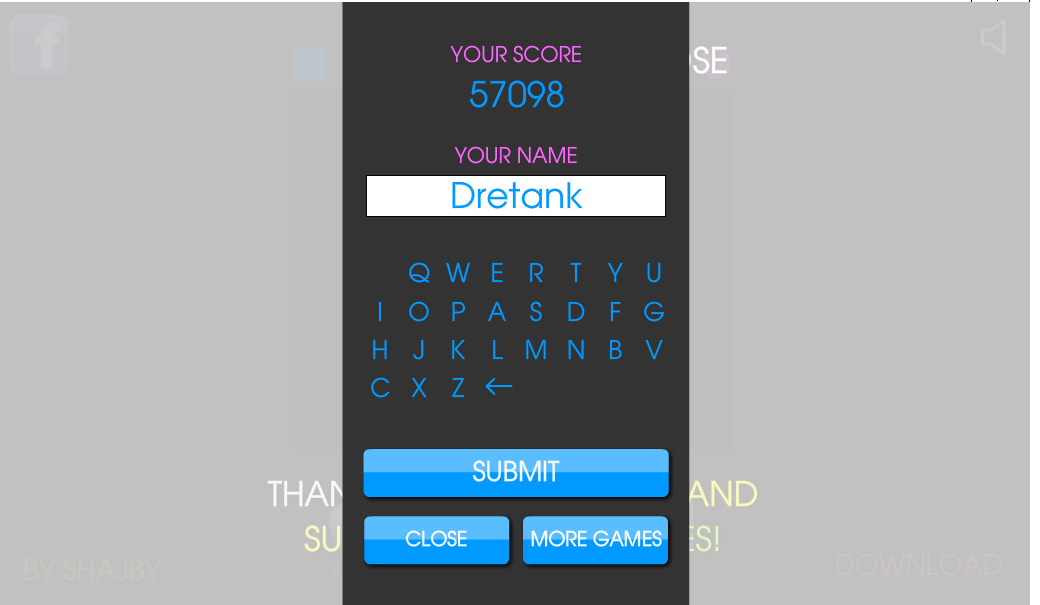Choose the letter G key

click(654, 312)
